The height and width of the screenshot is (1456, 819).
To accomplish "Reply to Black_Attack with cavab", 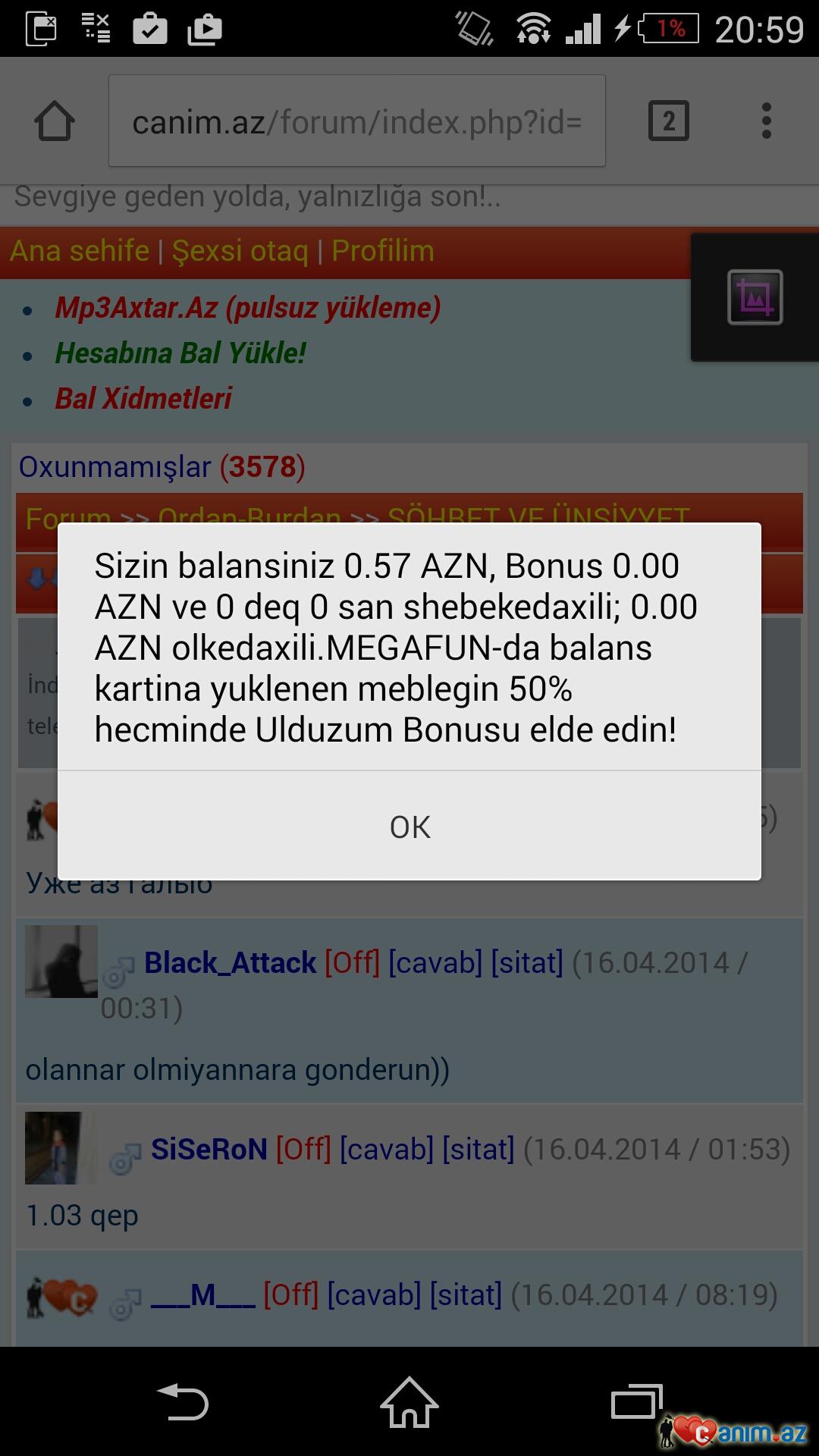I will [435, 963].
